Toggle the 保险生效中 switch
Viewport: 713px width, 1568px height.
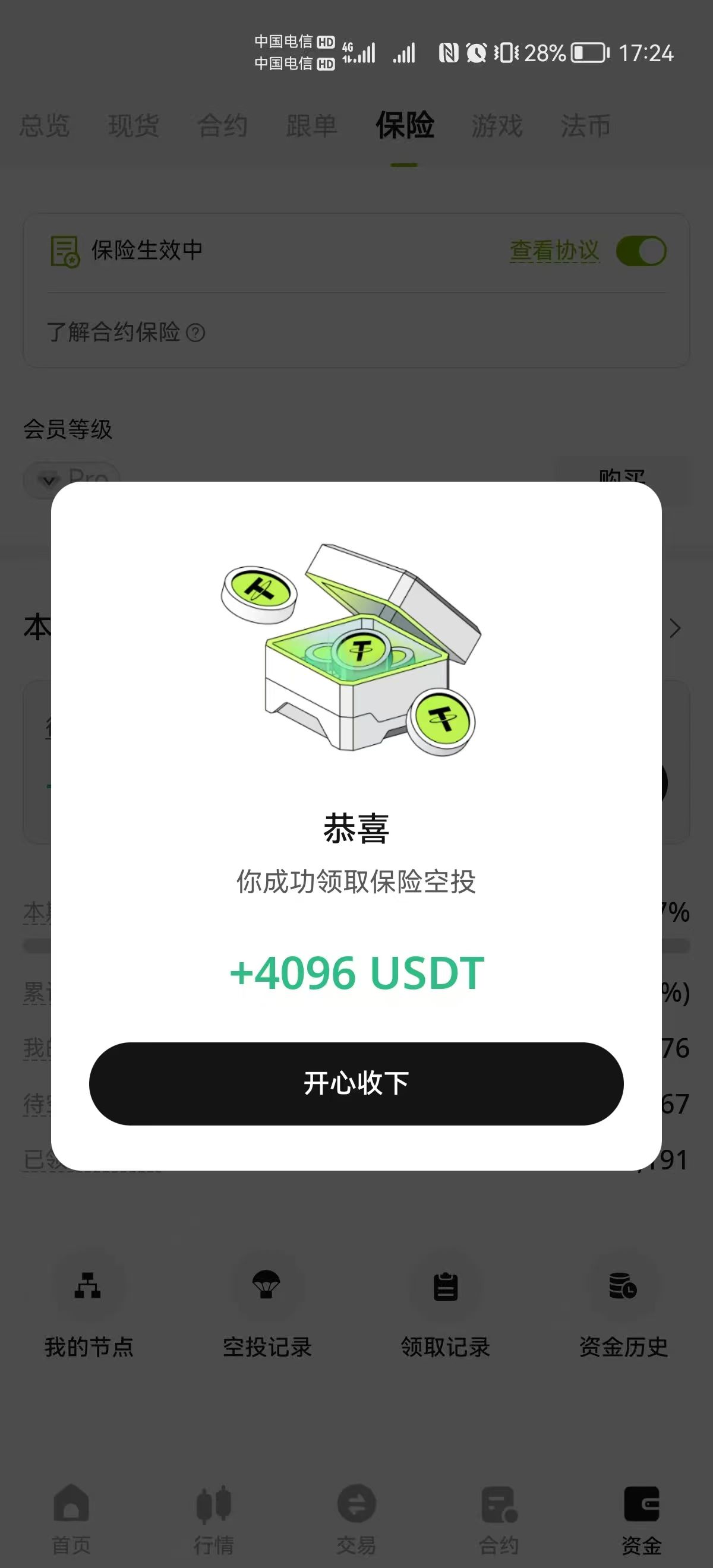coord(641,251)
